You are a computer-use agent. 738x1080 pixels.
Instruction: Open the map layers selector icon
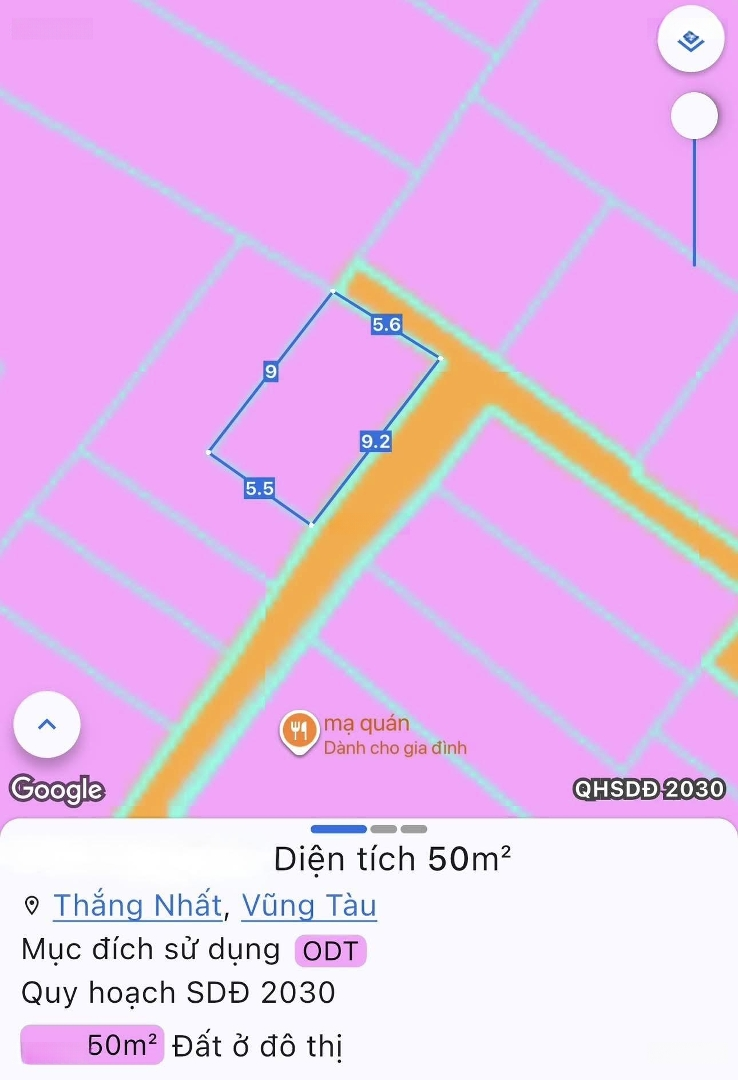[690, 38]
